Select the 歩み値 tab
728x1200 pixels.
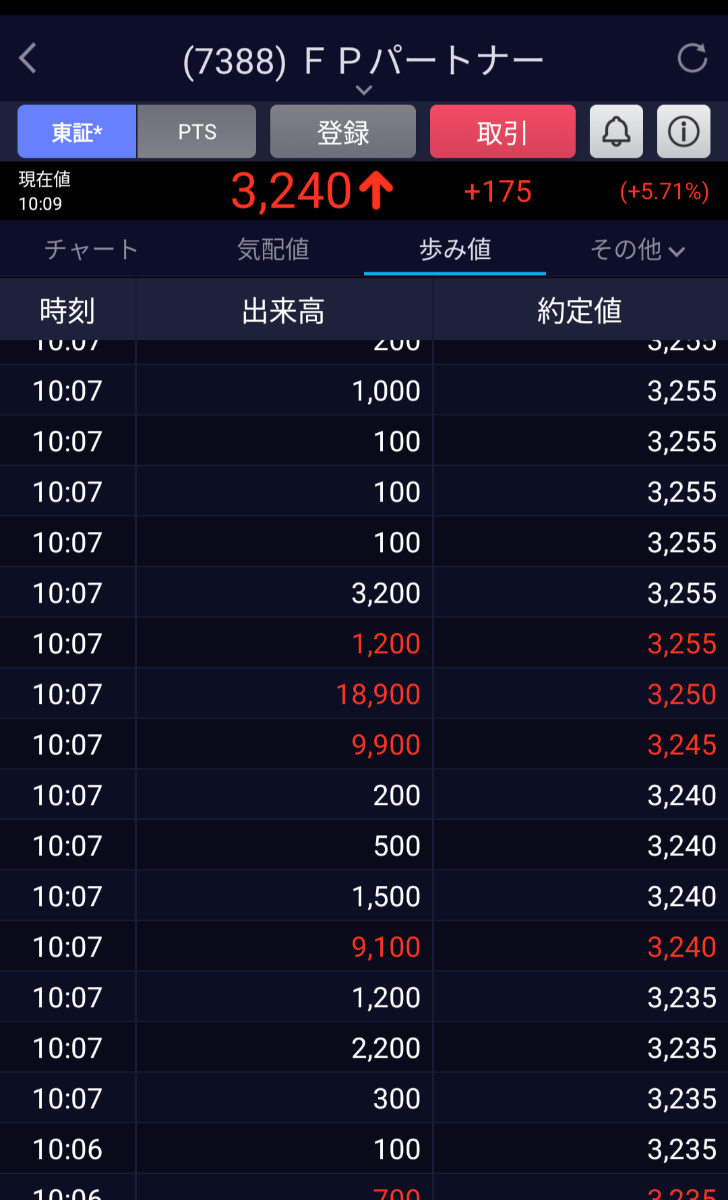455,249
